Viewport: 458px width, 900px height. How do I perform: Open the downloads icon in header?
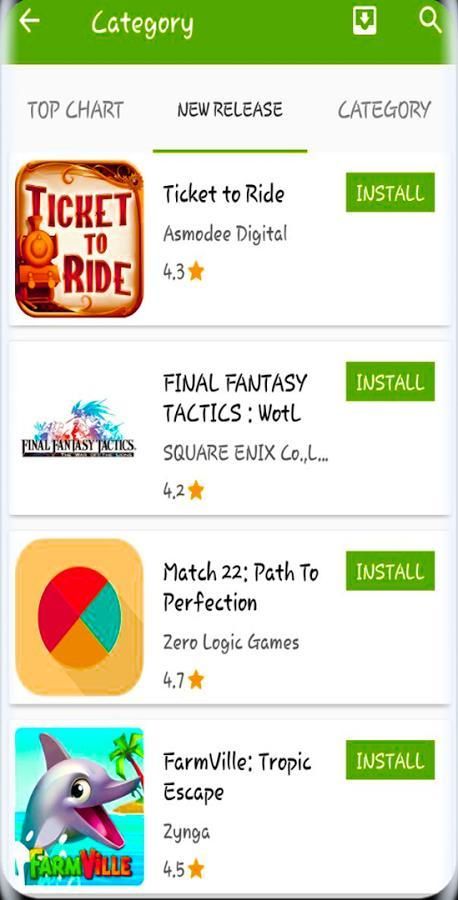[x=364, y=21]
